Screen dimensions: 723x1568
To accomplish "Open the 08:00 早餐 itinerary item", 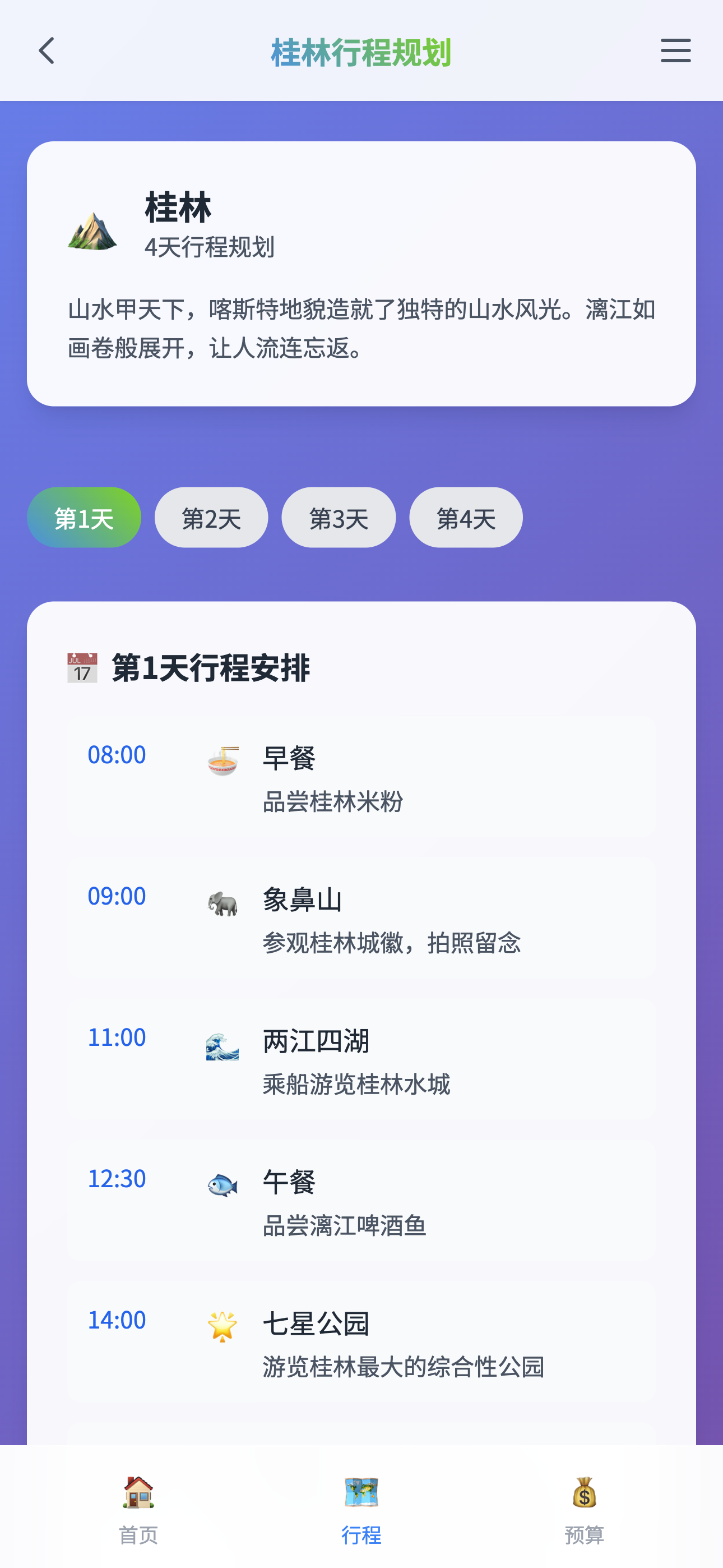I will (x=361, y=777).
